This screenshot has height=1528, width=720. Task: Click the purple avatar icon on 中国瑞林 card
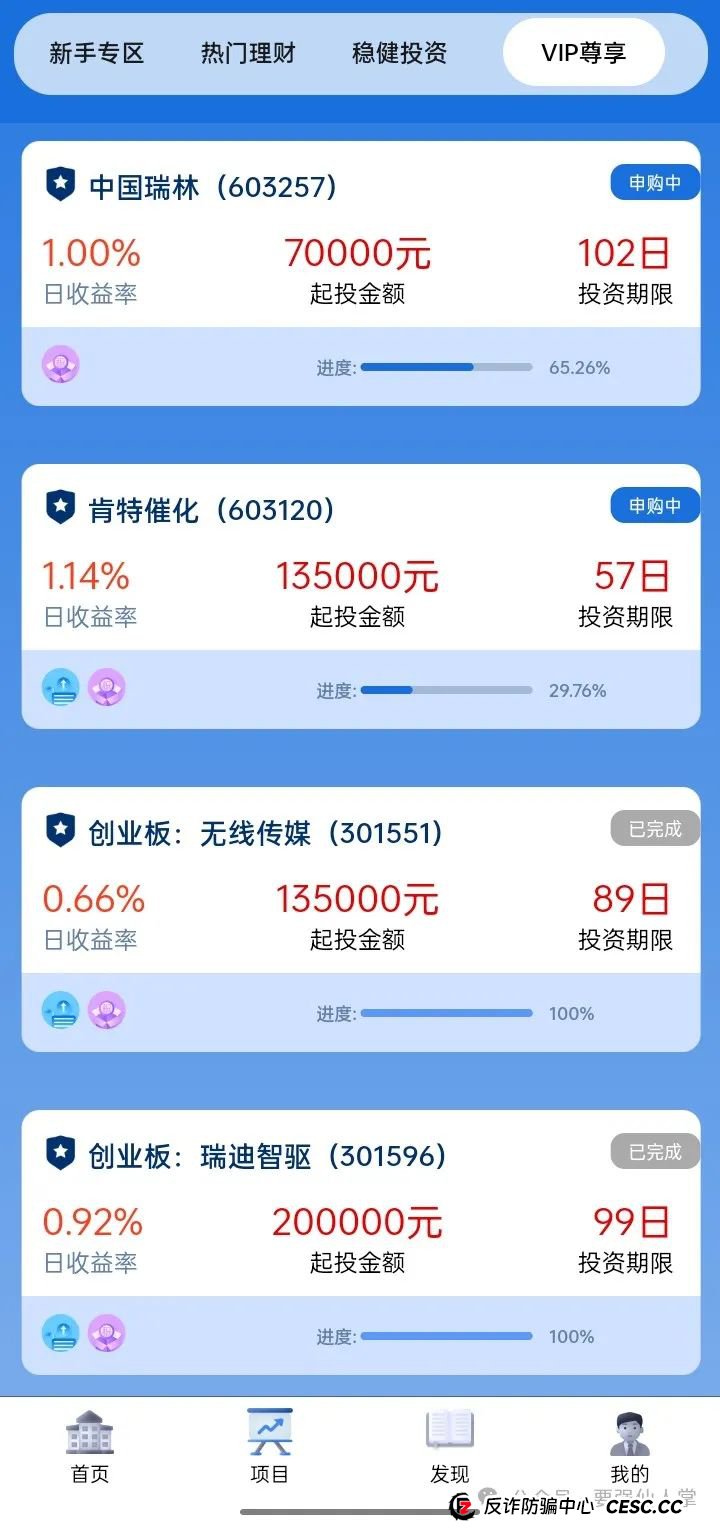pos(61,365)
